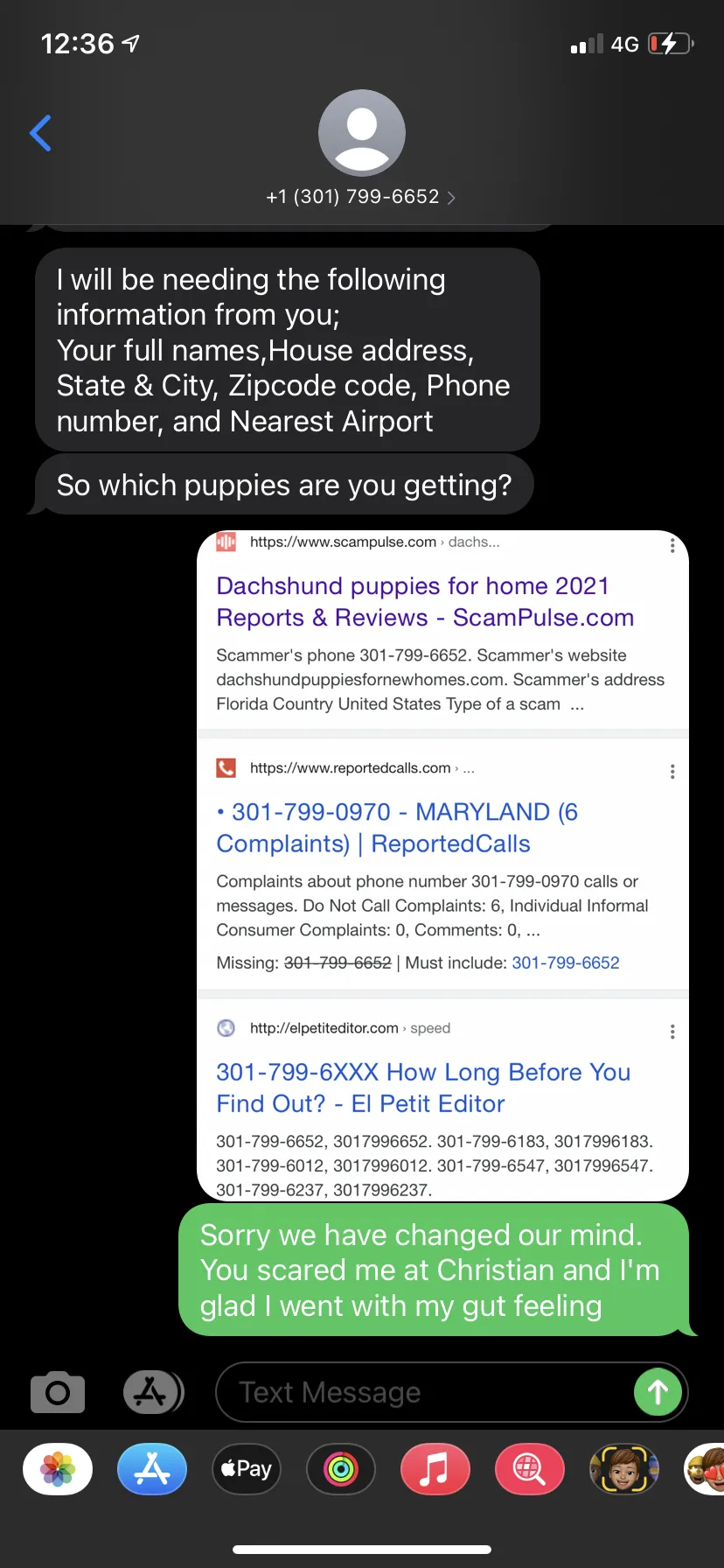Toggle the iMessage apps drawer button
The image size is (724, 1568).
[x=153, y=1391]
